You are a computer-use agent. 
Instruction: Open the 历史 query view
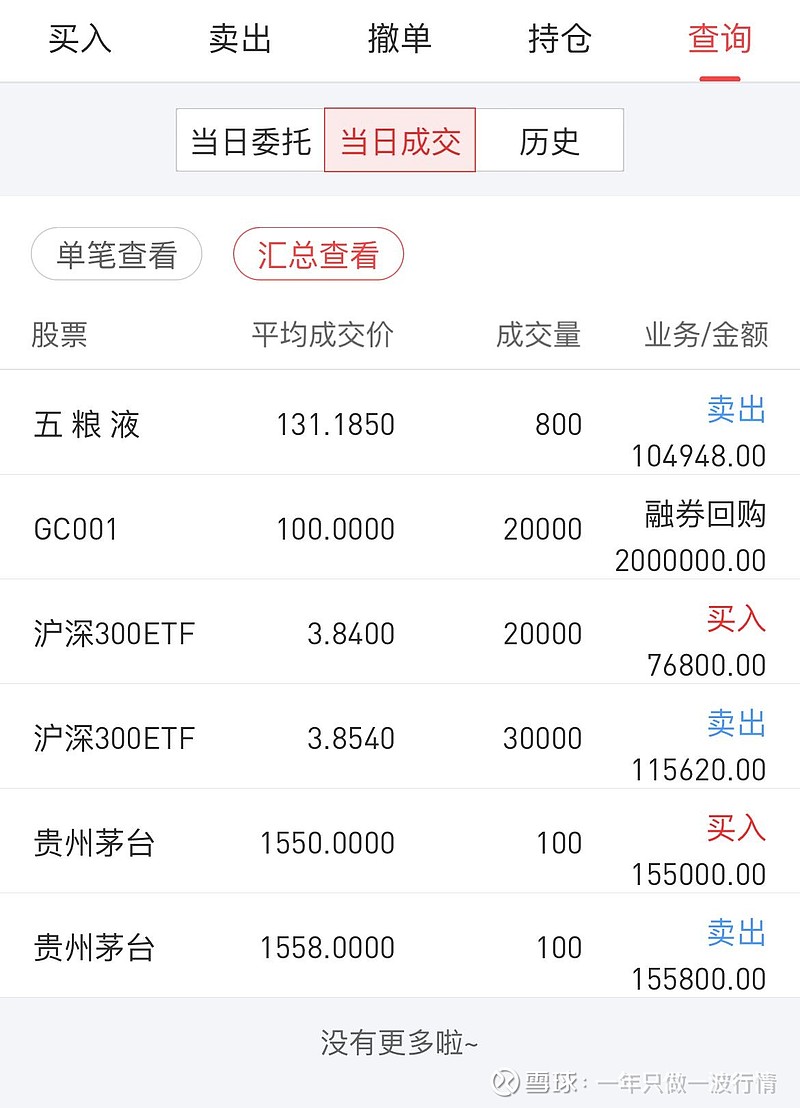point(549,140)
